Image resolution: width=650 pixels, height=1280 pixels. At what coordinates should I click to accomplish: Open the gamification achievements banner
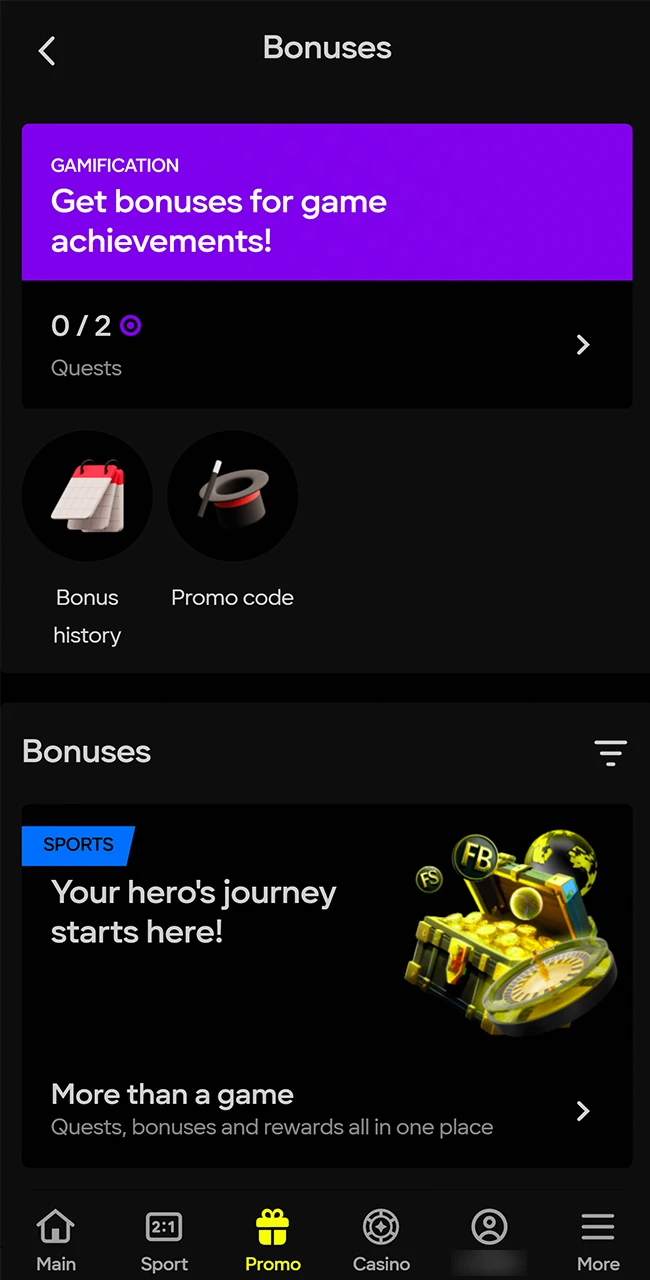click(326, 203)
